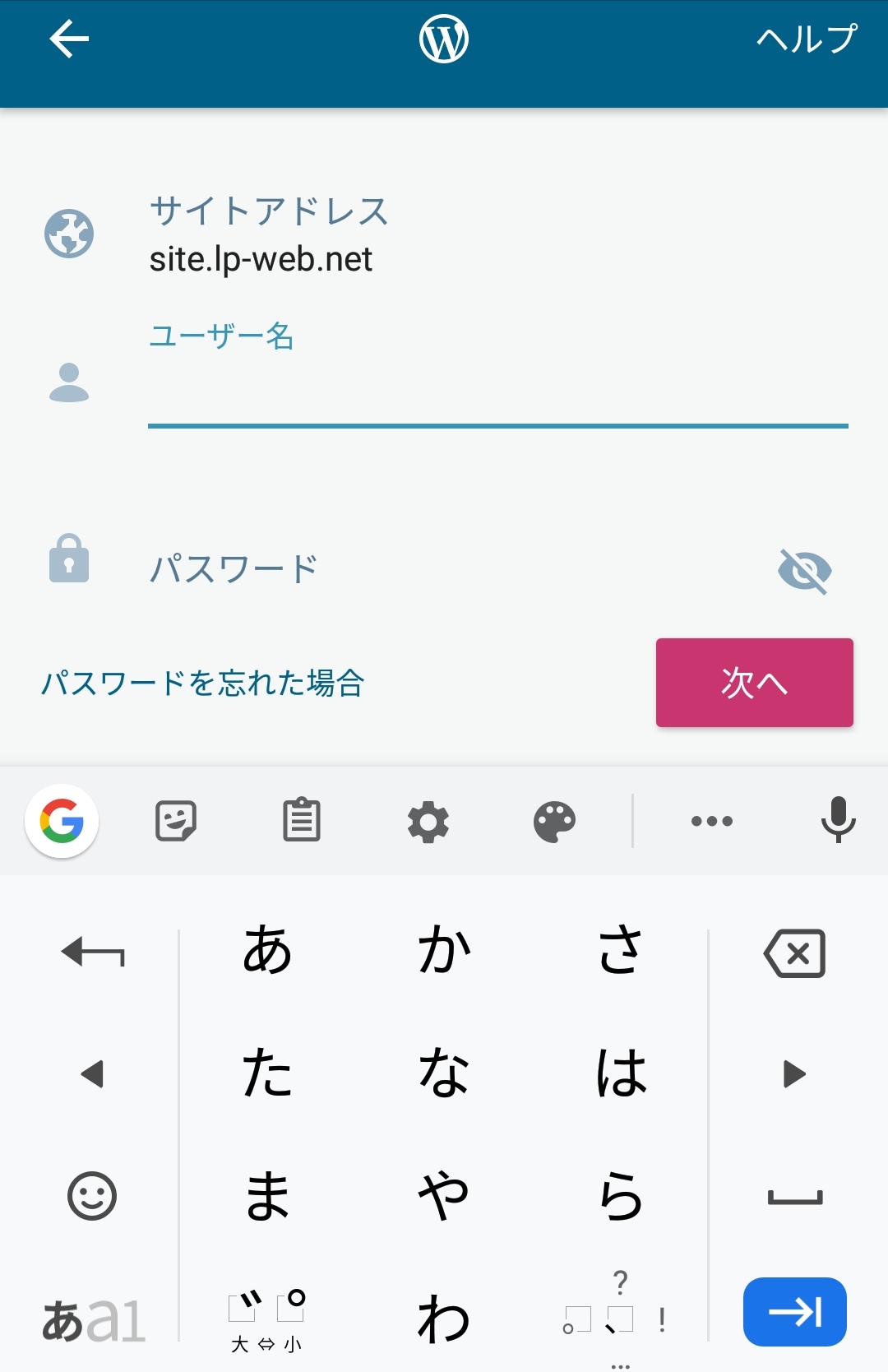Open パスワードを忘れた場合 link
This screenshot has width=888, height=1372.
(x=203, y=683)
